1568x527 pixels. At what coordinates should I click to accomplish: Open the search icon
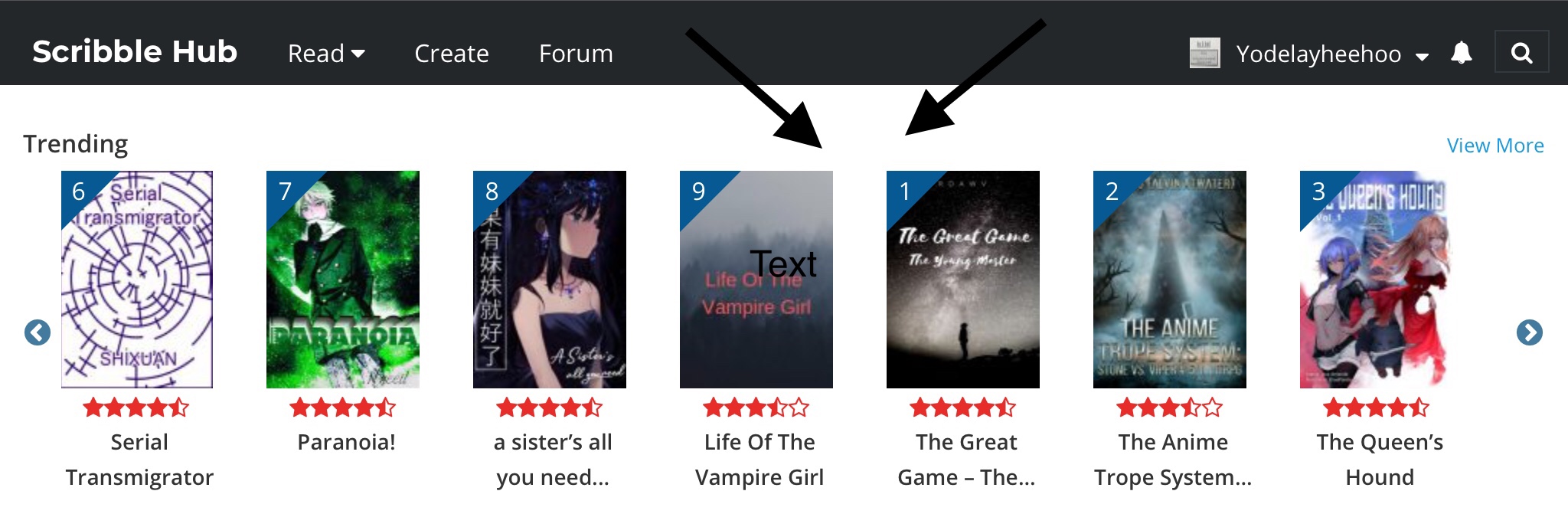coord(1521,53)
